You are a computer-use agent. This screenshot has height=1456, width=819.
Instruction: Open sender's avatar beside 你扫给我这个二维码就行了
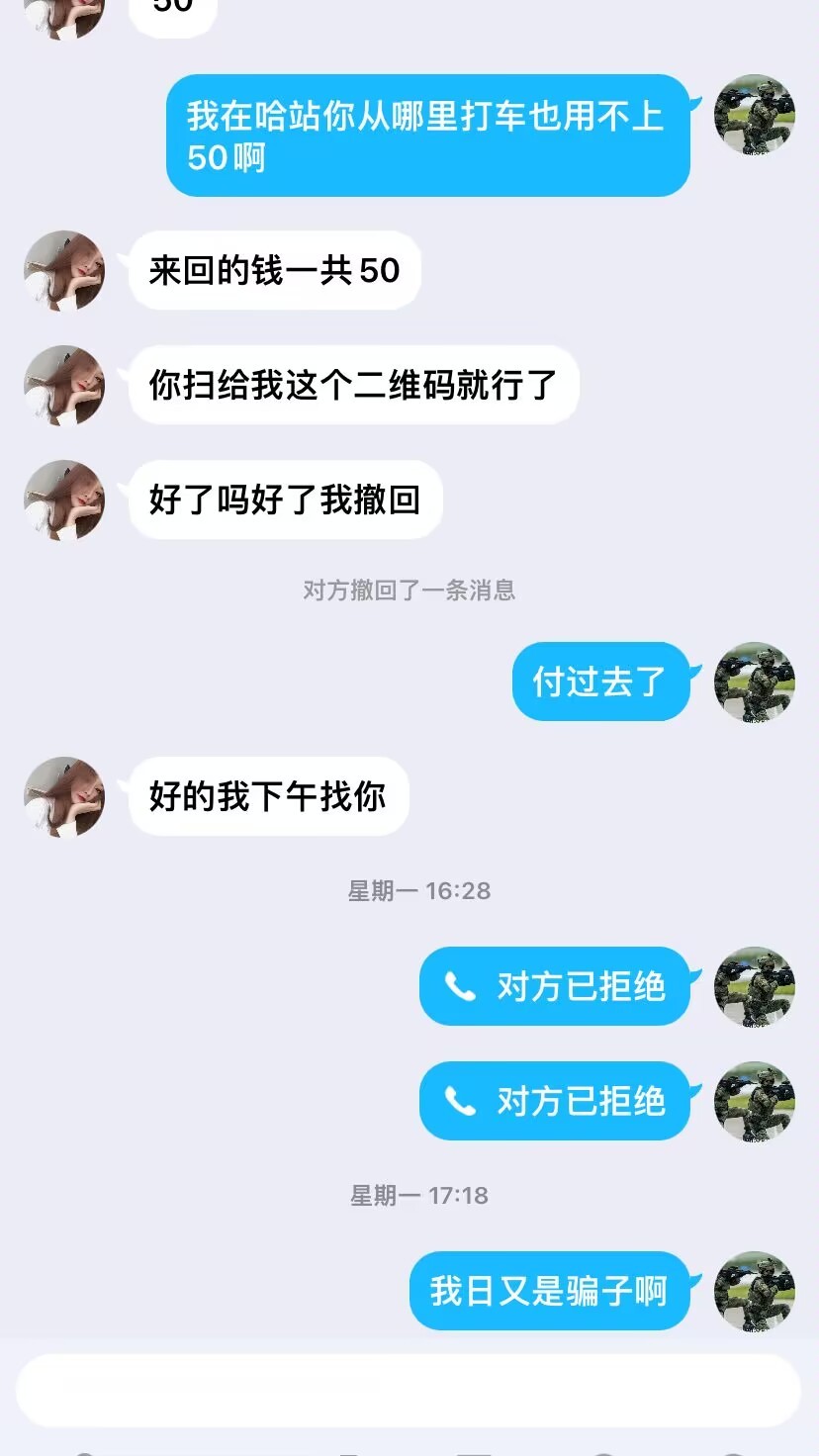point(64,386)
